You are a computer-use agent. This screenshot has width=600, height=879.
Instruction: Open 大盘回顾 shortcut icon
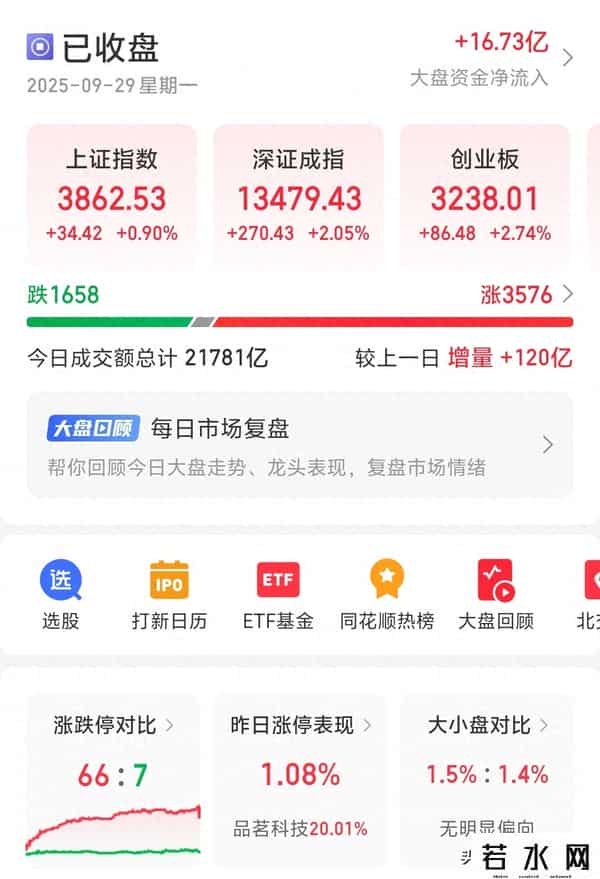coord(496,595)
